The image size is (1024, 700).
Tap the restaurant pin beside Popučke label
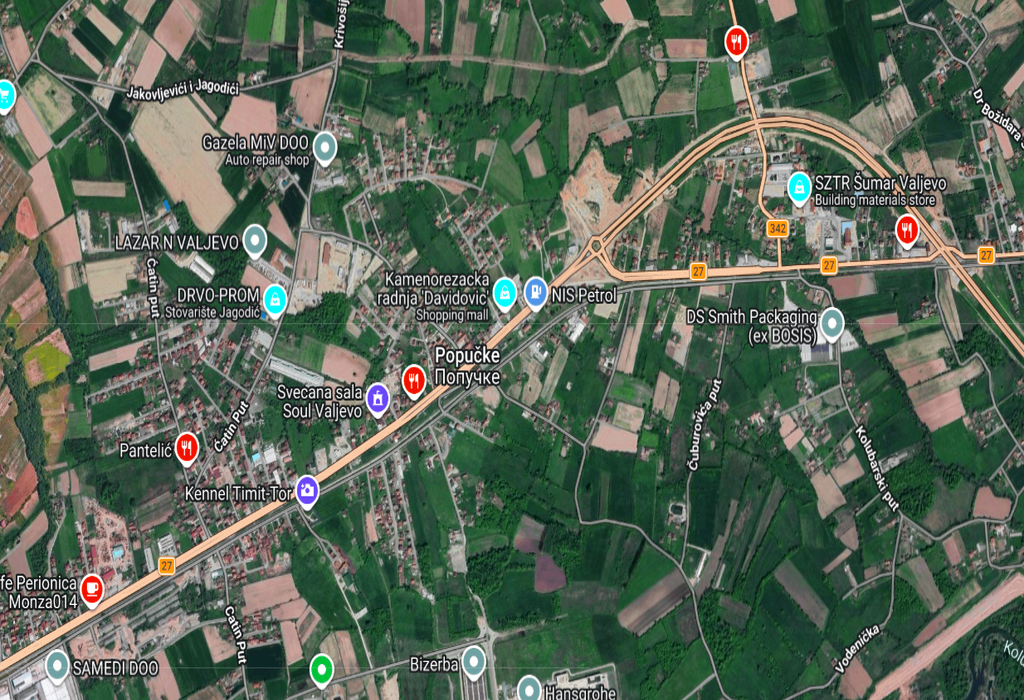click(414, 379)
